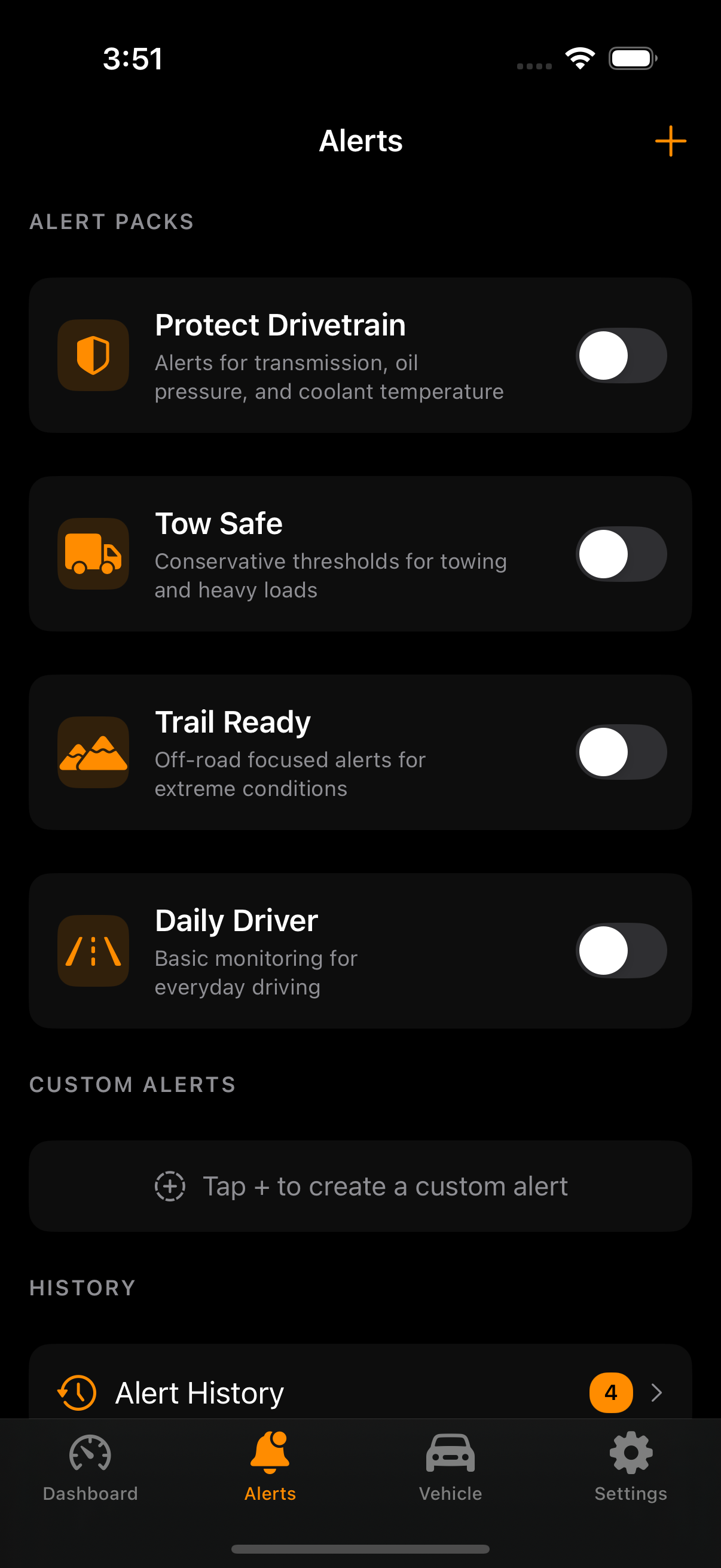Click the Alert History clock icon
The height and width of the screenshot is (1568, 721).
click(x=75, y=1392)
